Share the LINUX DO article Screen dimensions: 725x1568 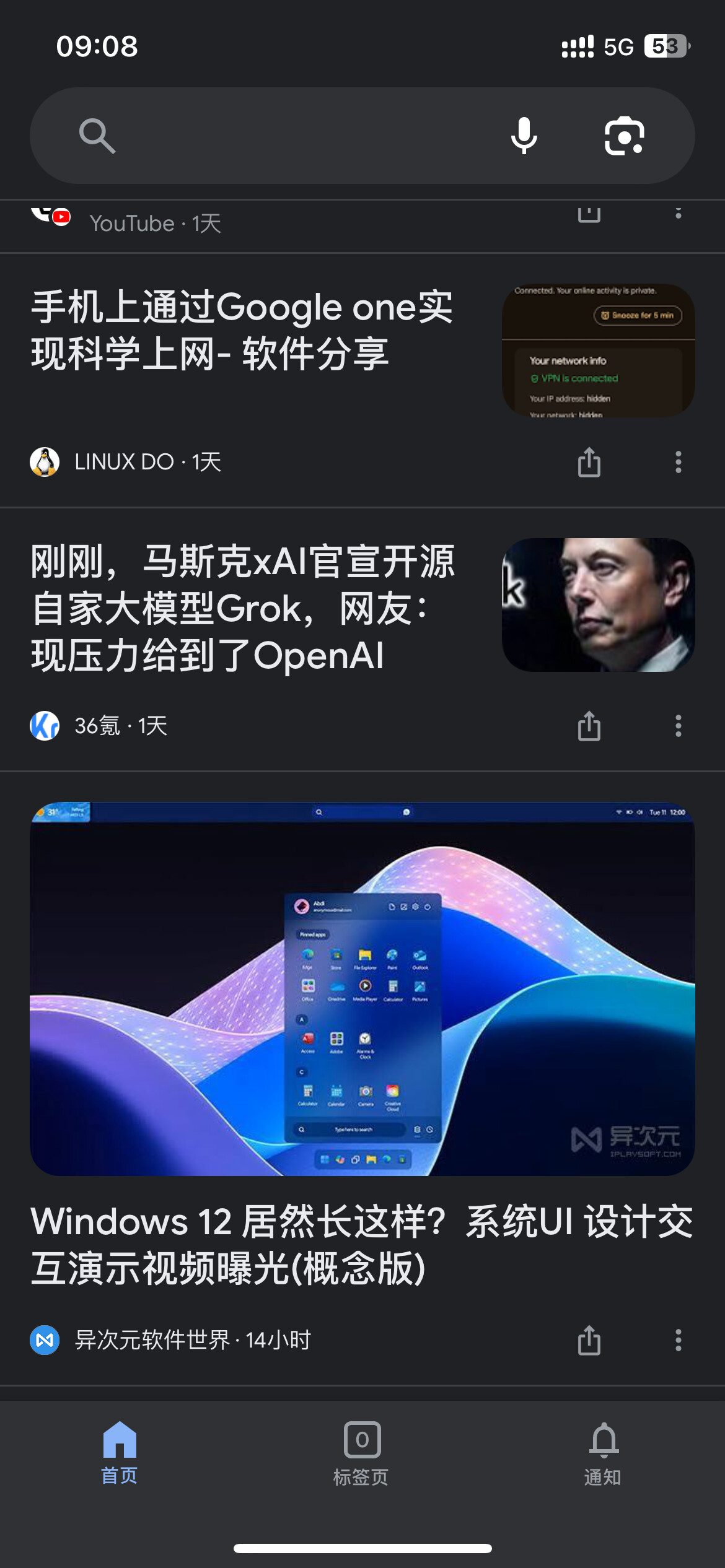pyautogui.click(x=589, y=462)
